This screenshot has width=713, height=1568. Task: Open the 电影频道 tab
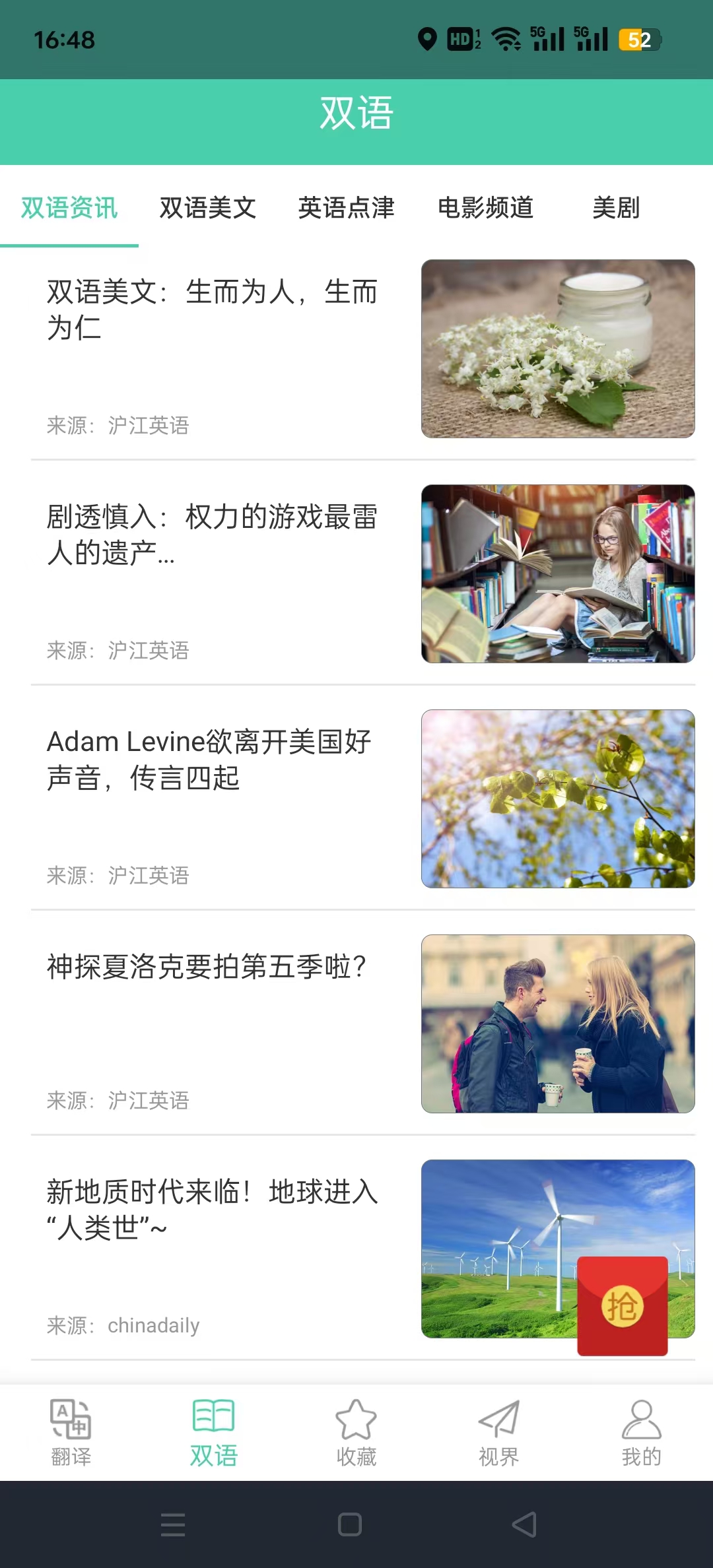485,208
